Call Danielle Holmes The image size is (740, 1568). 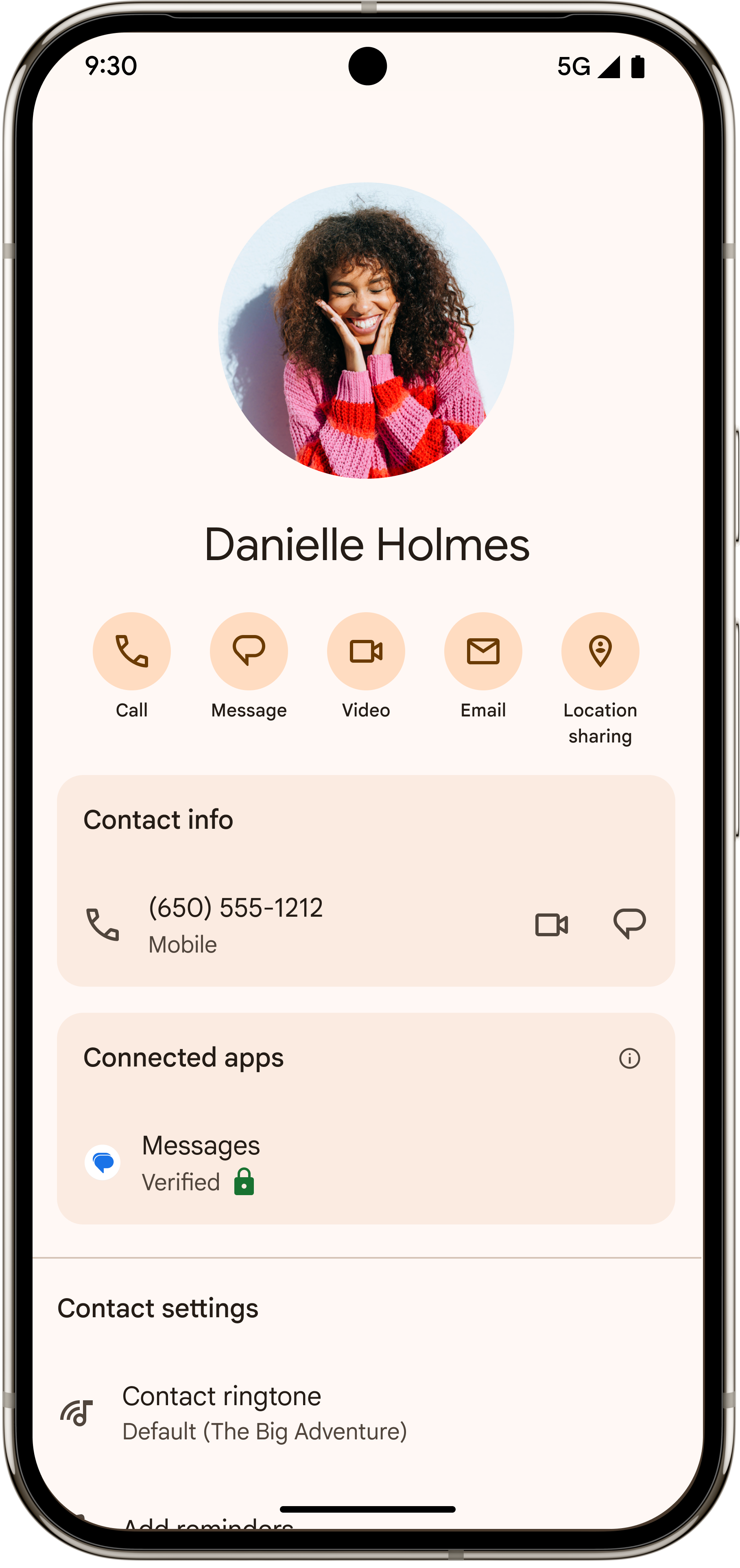click(x=131, y=651)
